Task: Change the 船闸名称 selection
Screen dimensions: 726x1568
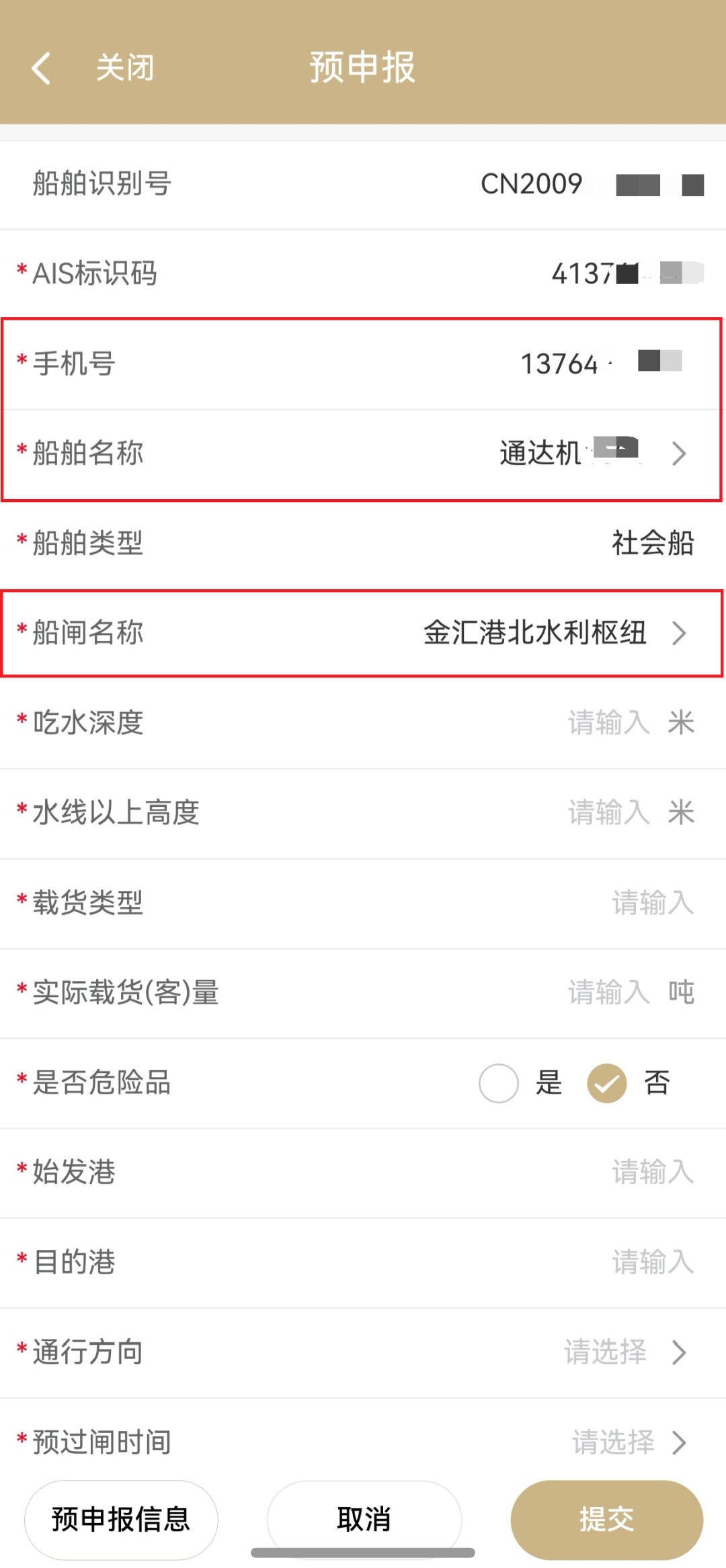Action: (551, 633)
